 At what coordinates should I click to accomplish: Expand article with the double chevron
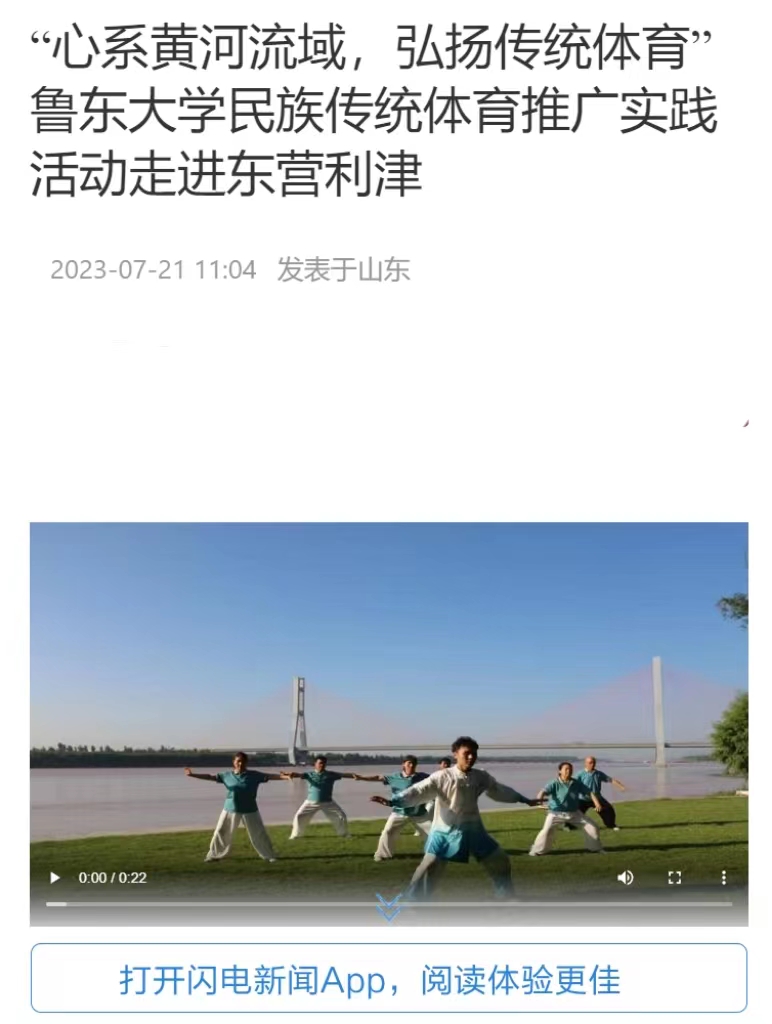[388, 908]
